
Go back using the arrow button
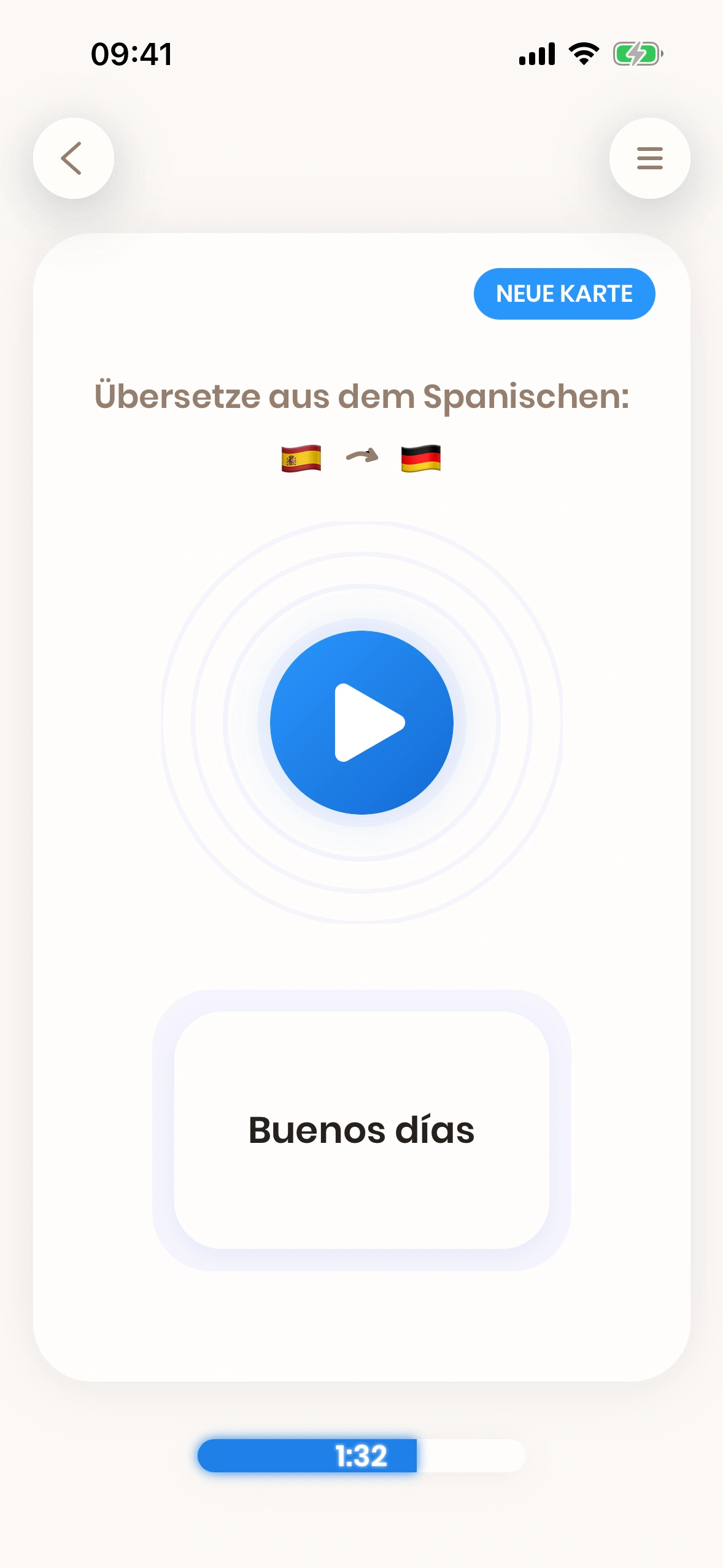tap(74, 158)
